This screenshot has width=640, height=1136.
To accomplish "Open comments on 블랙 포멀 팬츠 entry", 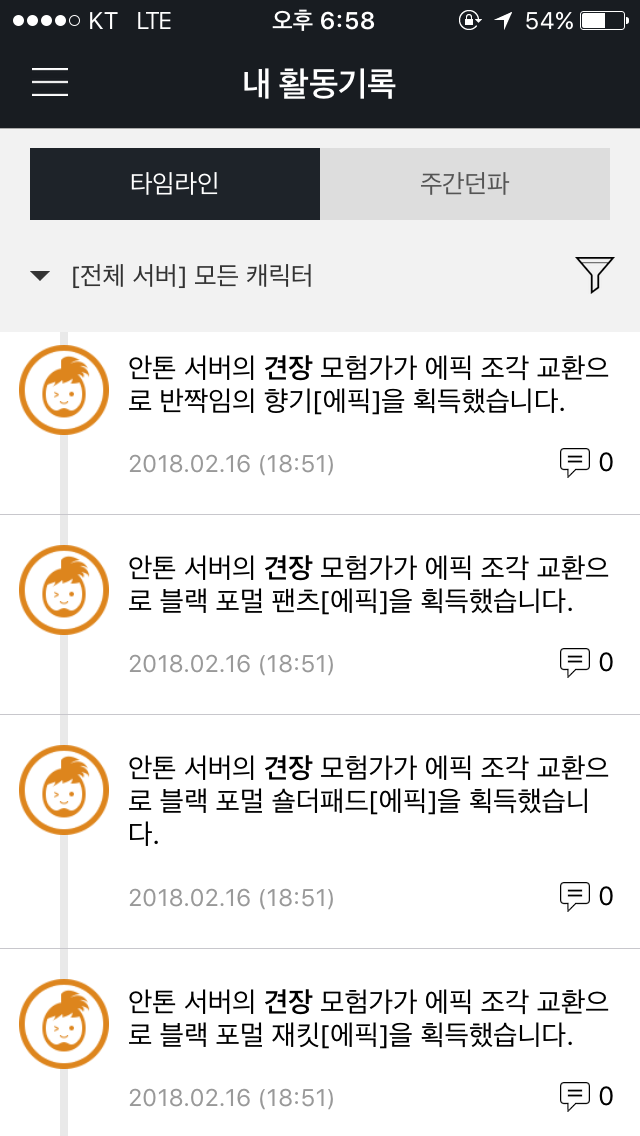I will pos(586,662).
